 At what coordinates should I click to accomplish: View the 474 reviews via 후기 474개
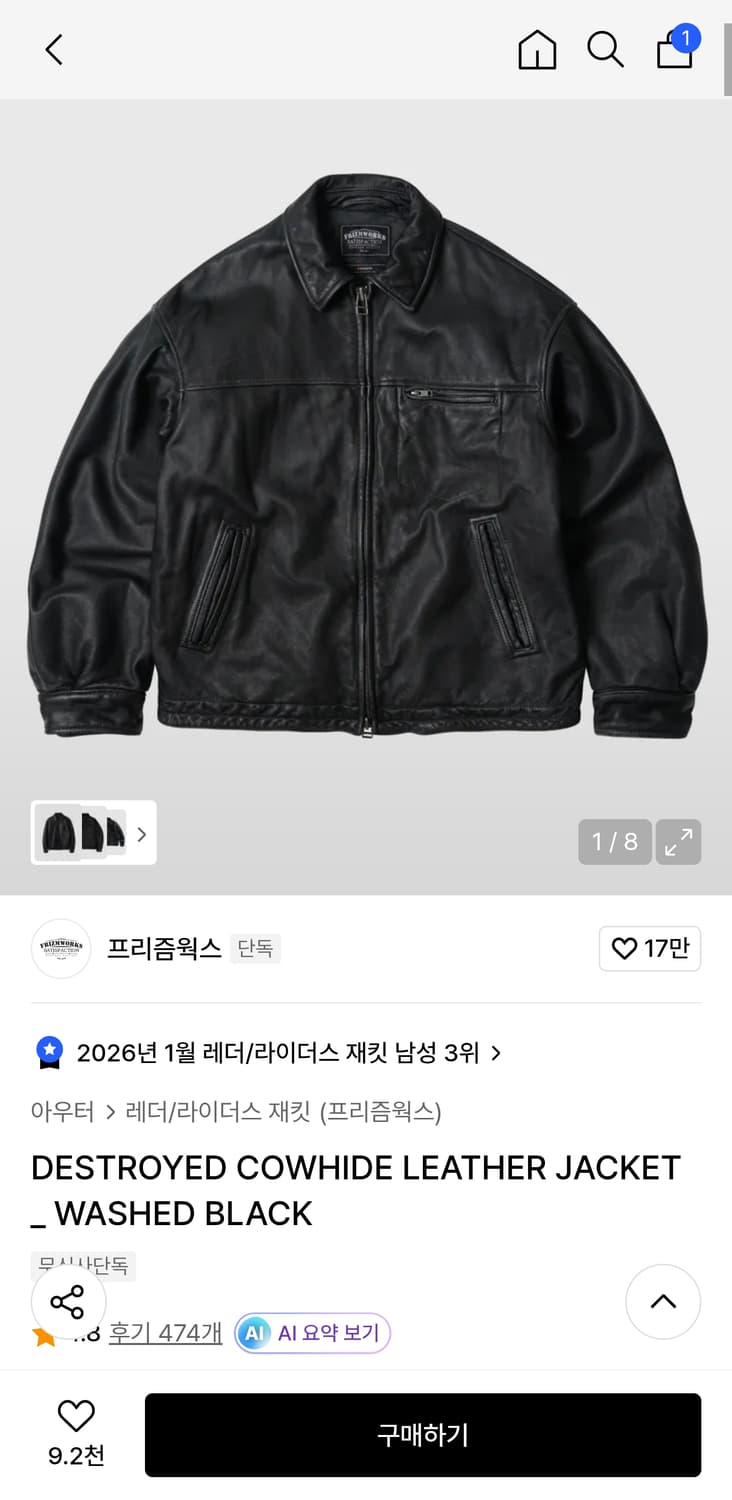click(164, 1333)
